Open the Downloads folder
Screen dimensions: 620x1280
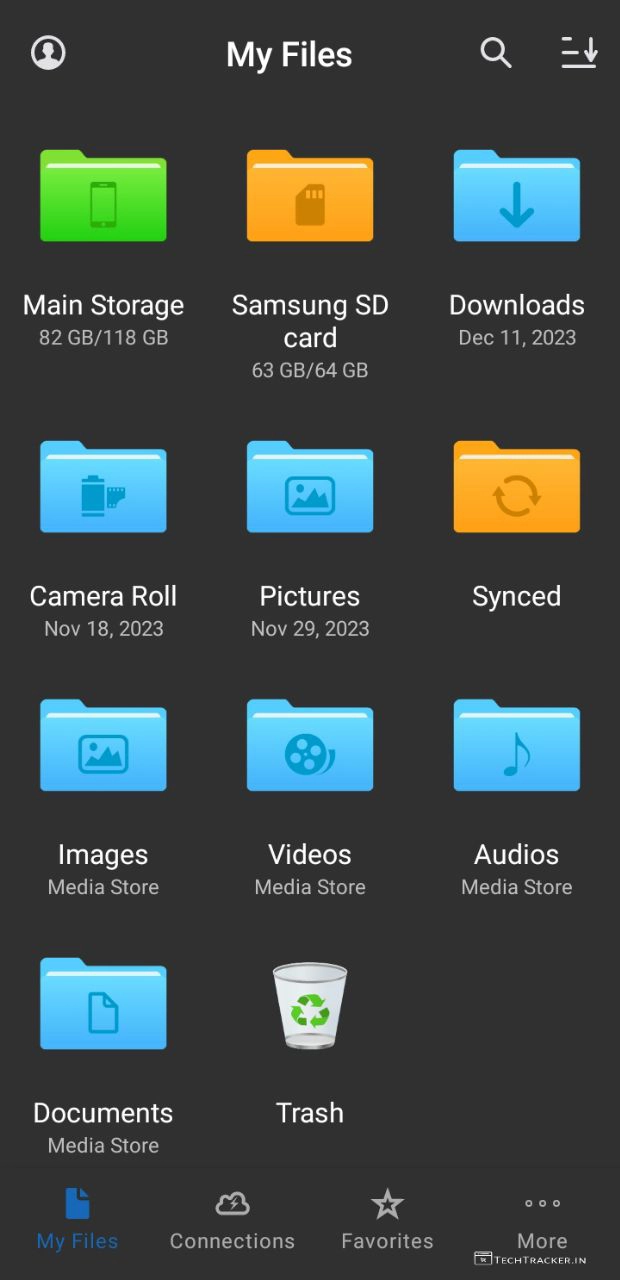(517, 197)
